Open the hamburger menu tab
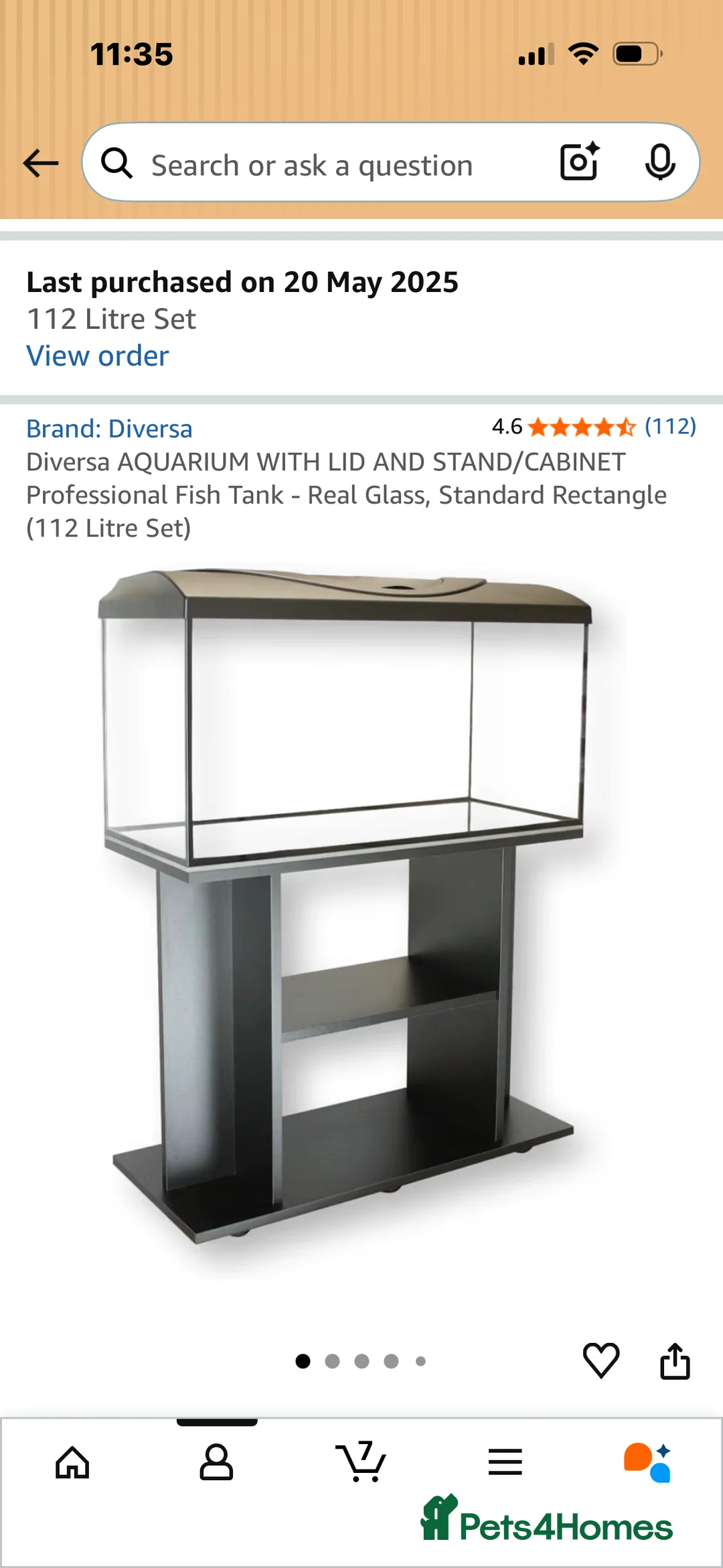 click(x=505, y=1462)
